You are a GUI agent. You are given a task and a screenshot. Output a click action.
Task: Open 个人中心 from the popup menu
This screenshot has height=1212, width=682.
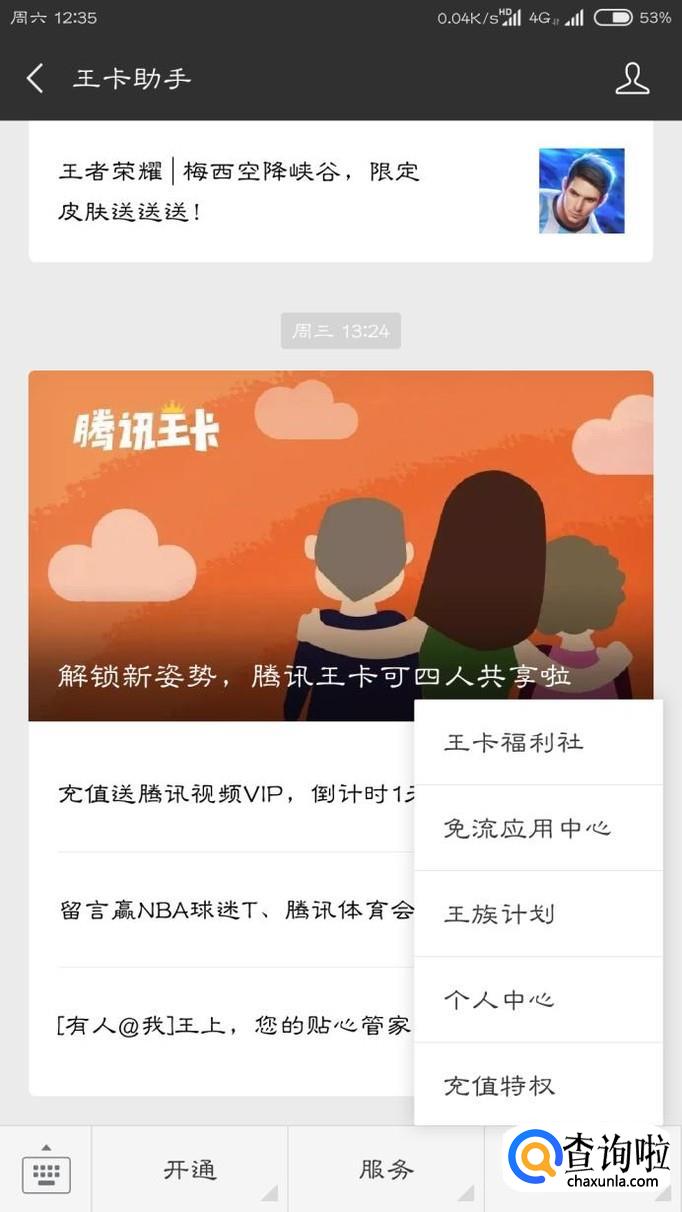[538, 1000]
